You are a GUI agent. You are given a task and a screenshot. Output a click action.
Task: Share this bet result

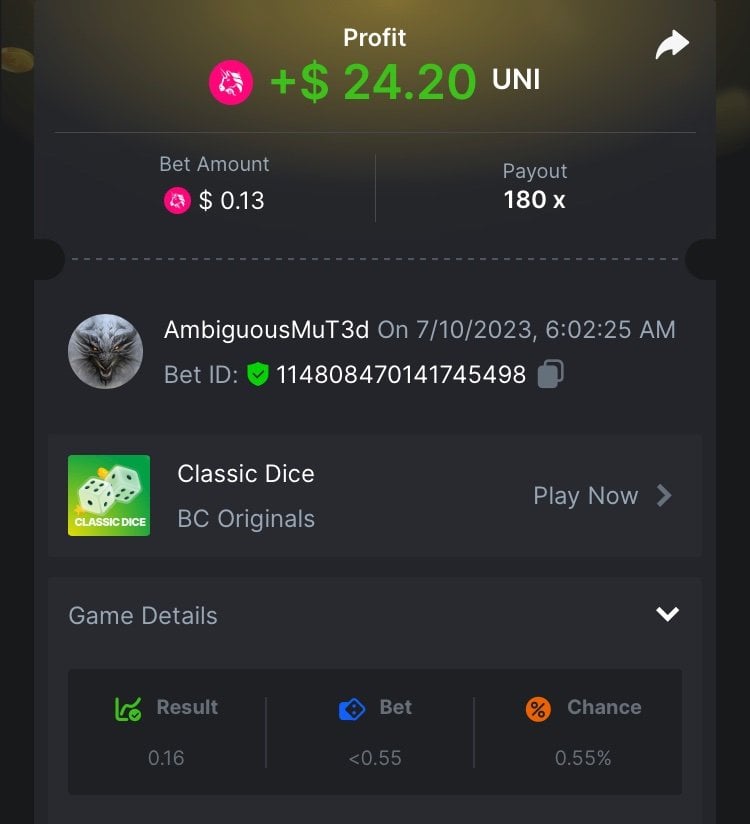(x=672, y=45)
